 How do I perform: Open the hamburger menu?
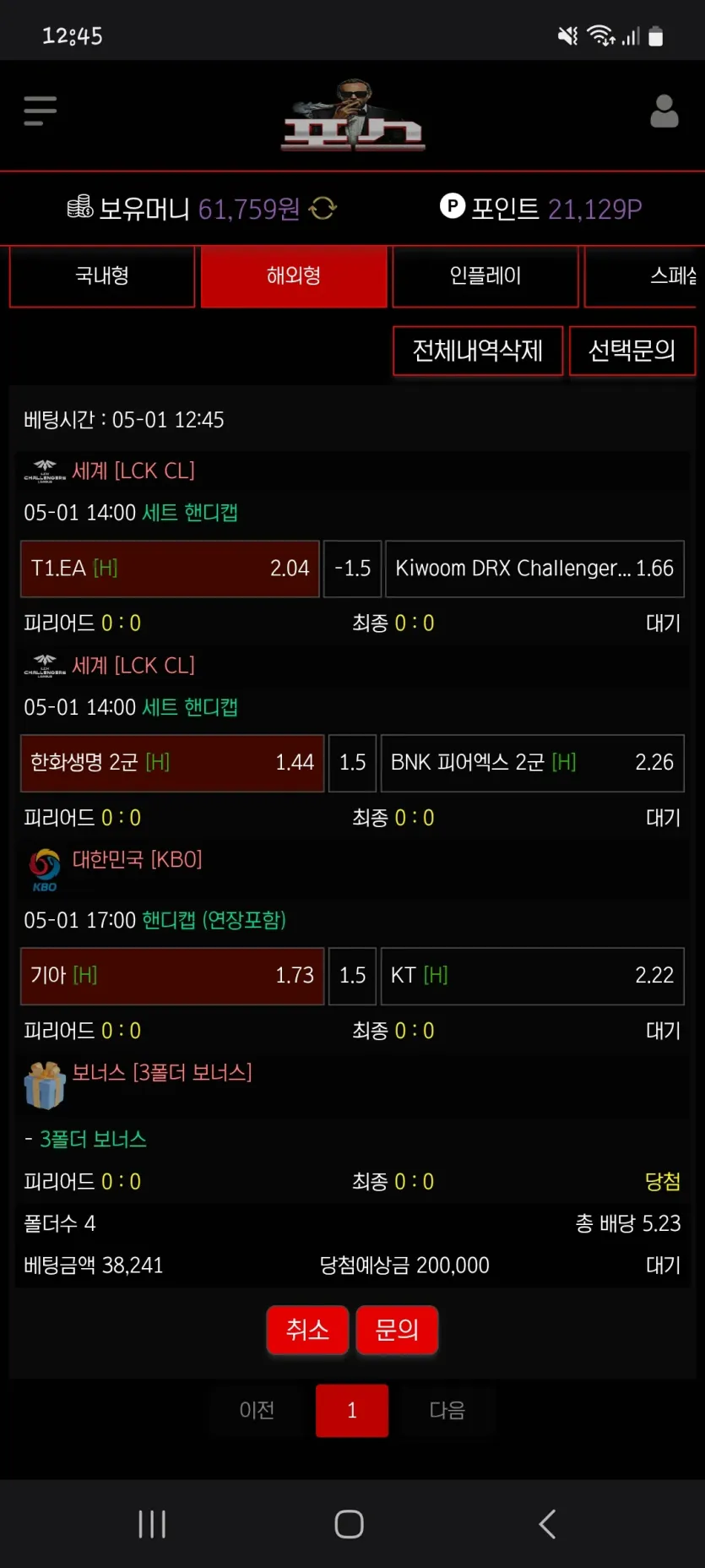pos(40,111)
